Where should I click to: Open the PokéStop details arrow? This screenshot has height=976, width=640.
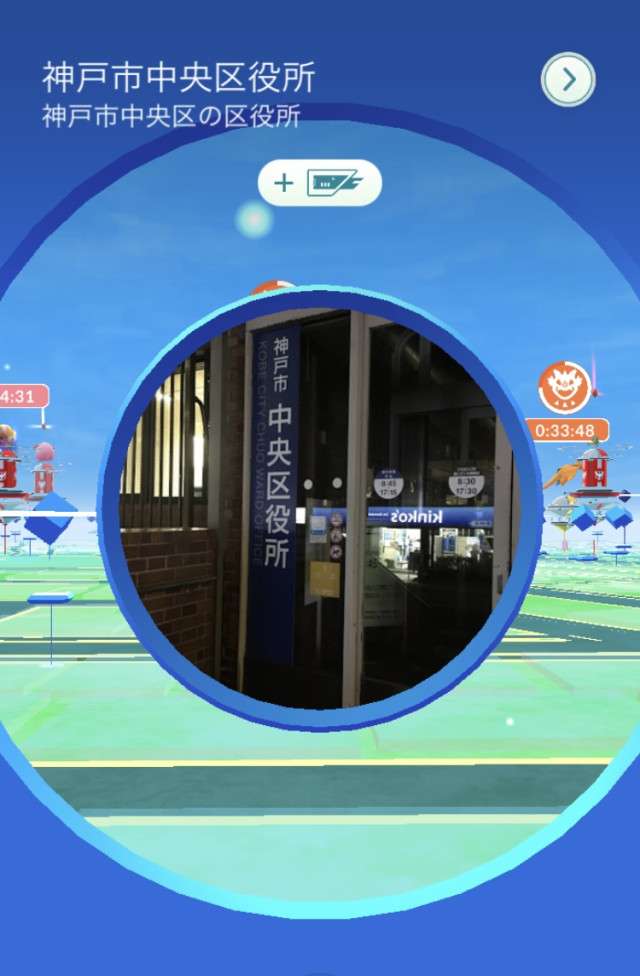568,80
